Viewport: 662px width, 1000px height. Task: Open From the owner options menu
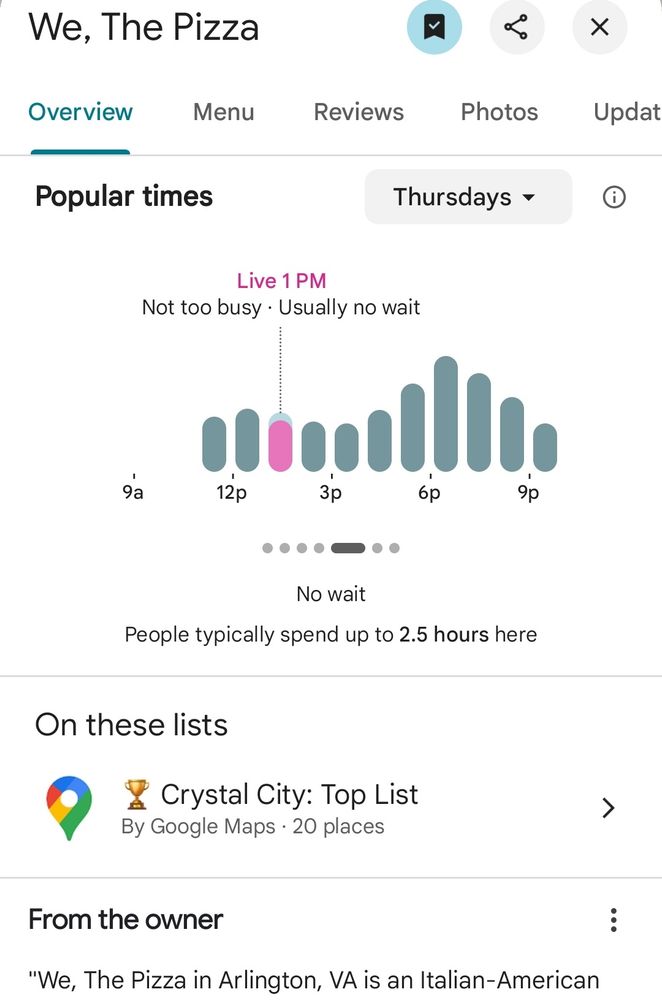[x=613, y=920]
